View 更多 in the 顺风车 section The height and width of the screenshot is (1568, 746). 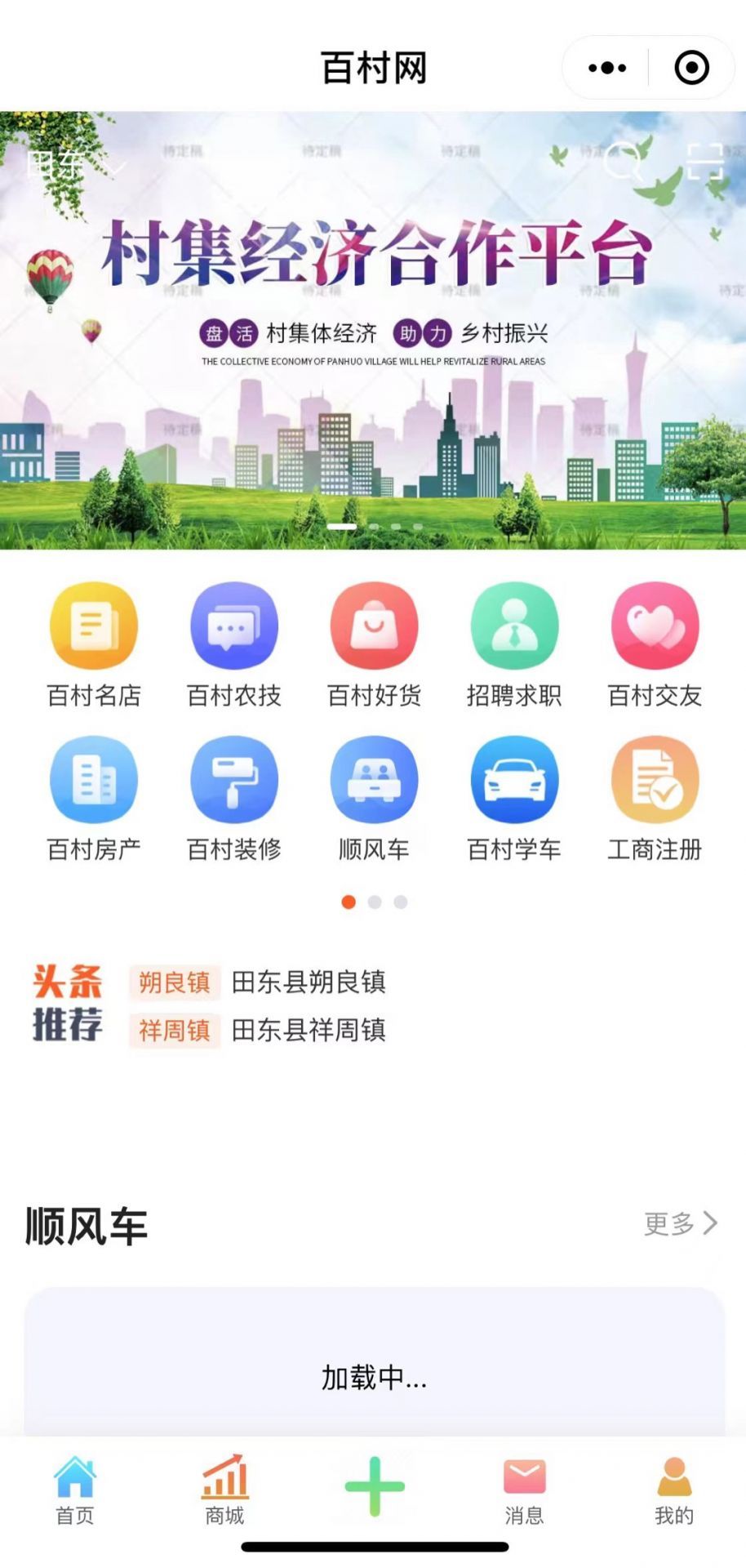pyautogui.click(x=680, y=1223)
